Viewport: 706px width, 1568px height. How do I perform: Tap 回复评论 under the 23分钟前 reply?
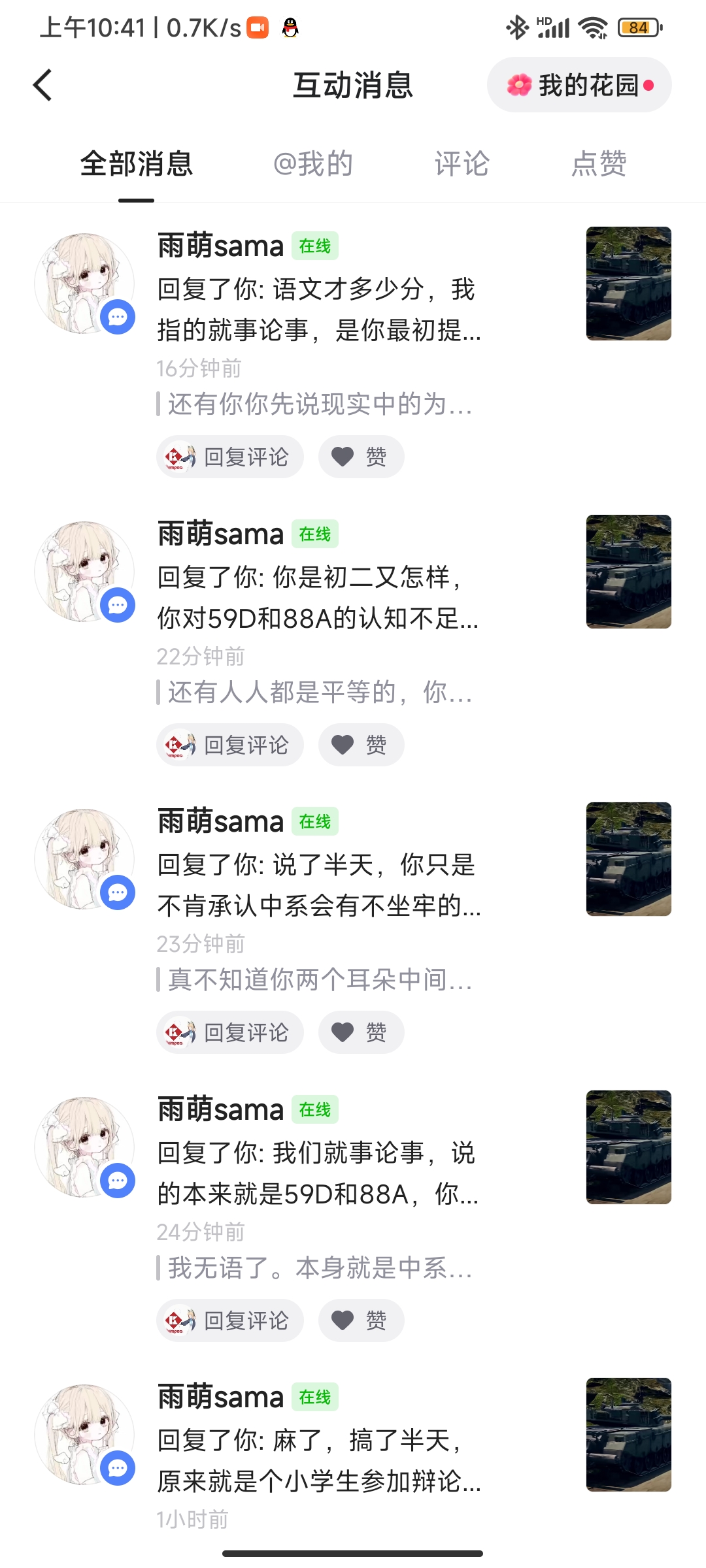pyautogui.click(x=230, y=1032)
